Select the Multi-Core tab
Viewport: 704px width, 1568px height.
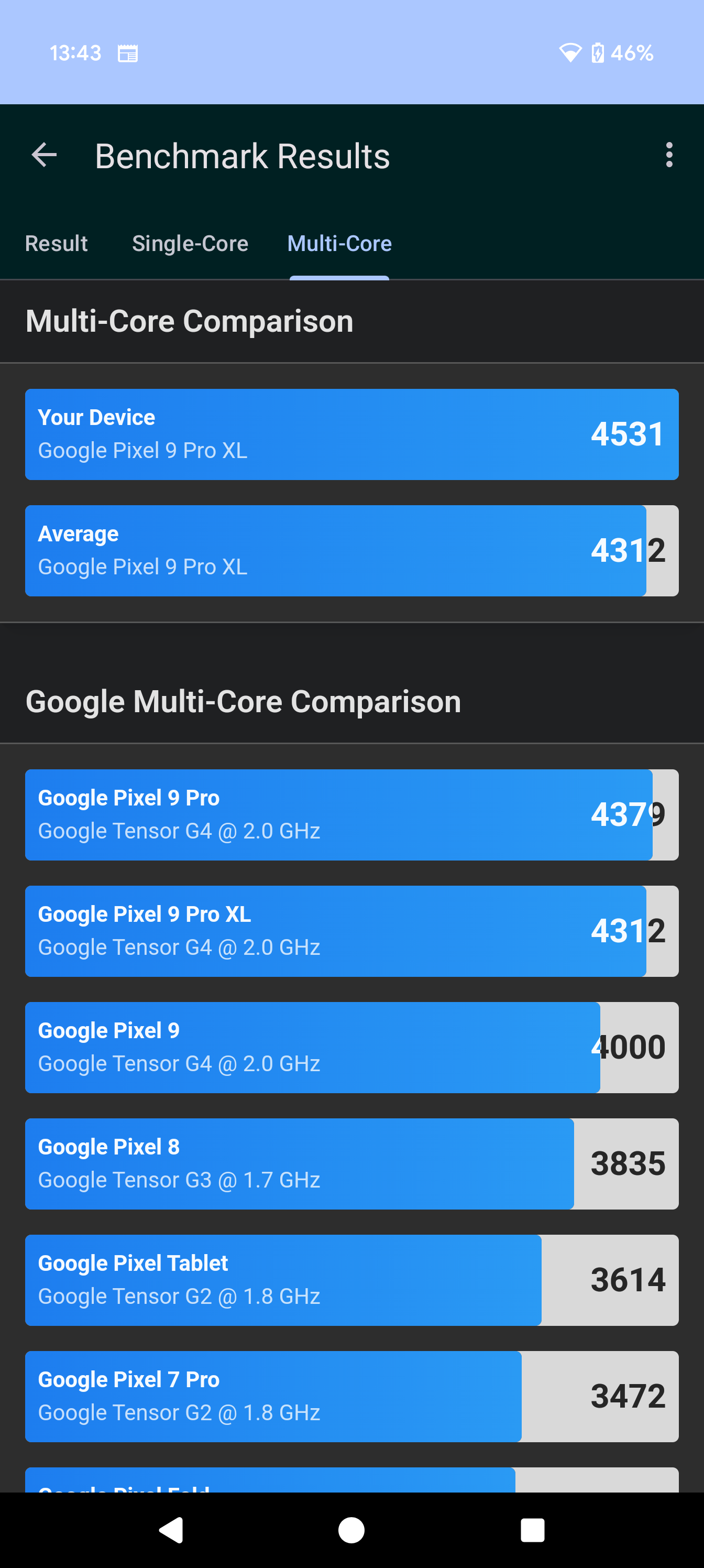pos(339,244)
